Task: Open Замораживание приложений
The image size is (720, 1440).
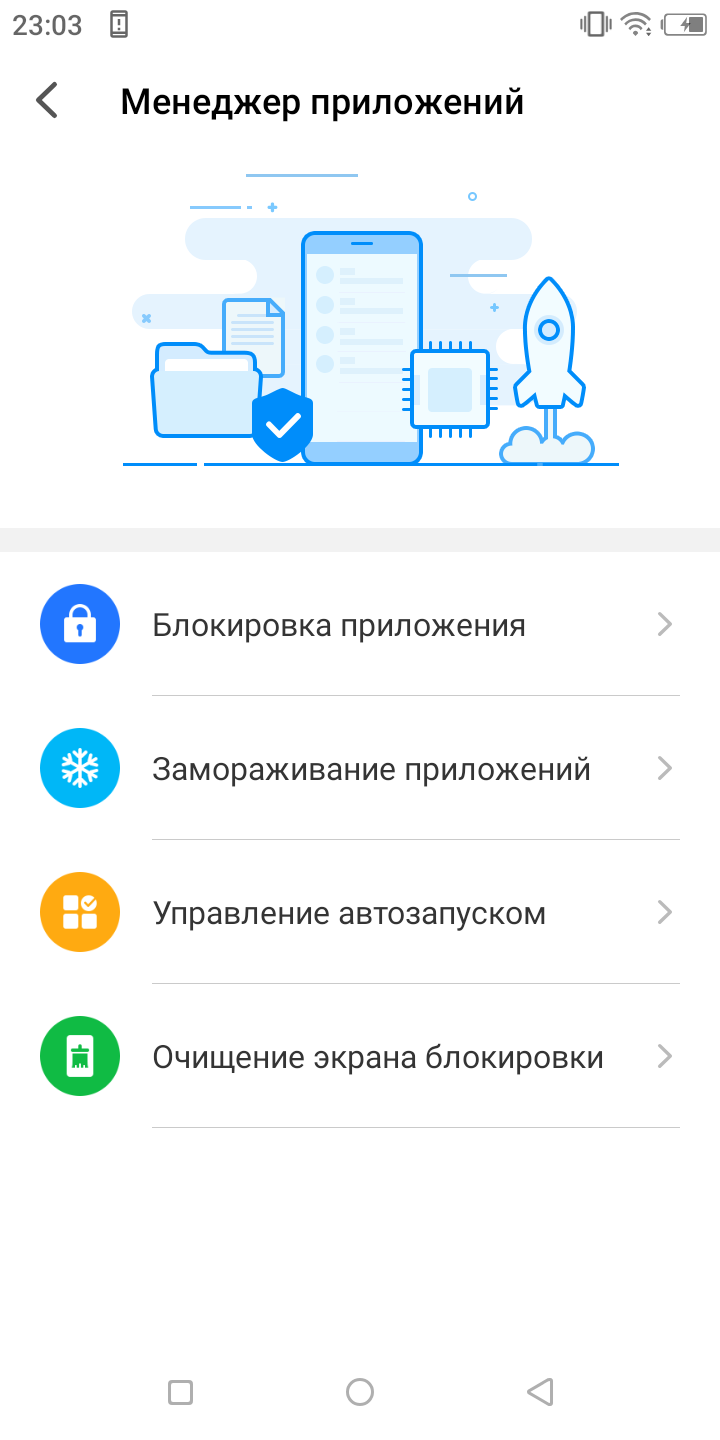Action: pos(360,770)
